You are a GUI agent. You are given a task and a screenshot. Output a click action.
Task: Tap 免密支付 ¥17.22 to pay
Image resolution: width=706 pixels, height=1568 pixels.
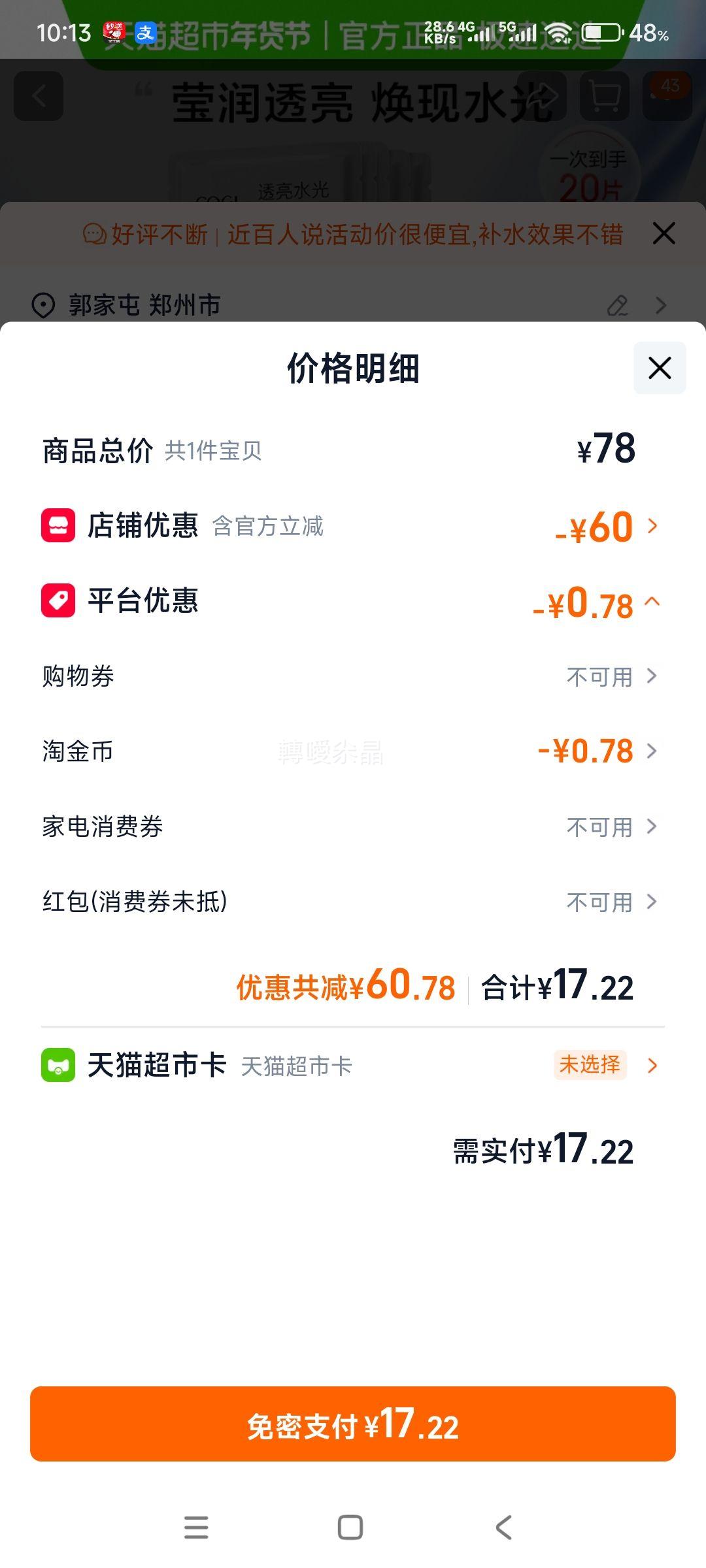[x=353, y=1424]
